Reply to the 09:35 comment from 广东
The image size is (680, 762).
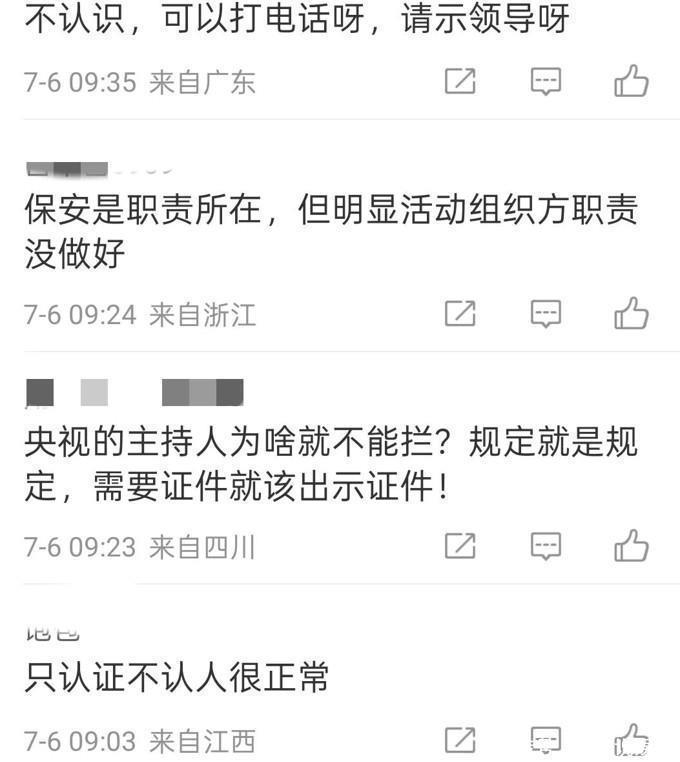545,81
